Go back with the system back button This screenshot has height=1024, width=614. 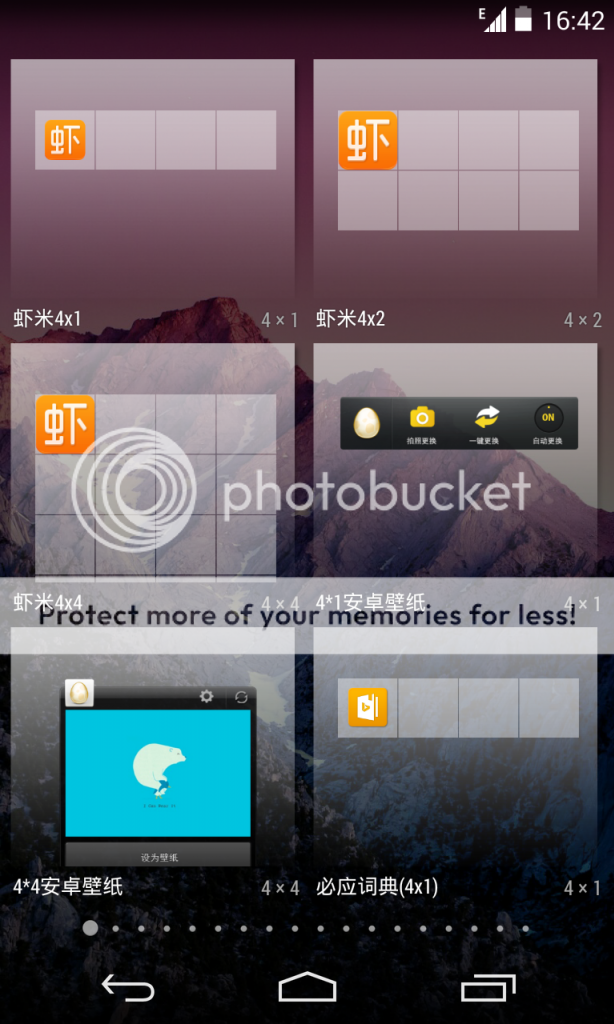128,989
